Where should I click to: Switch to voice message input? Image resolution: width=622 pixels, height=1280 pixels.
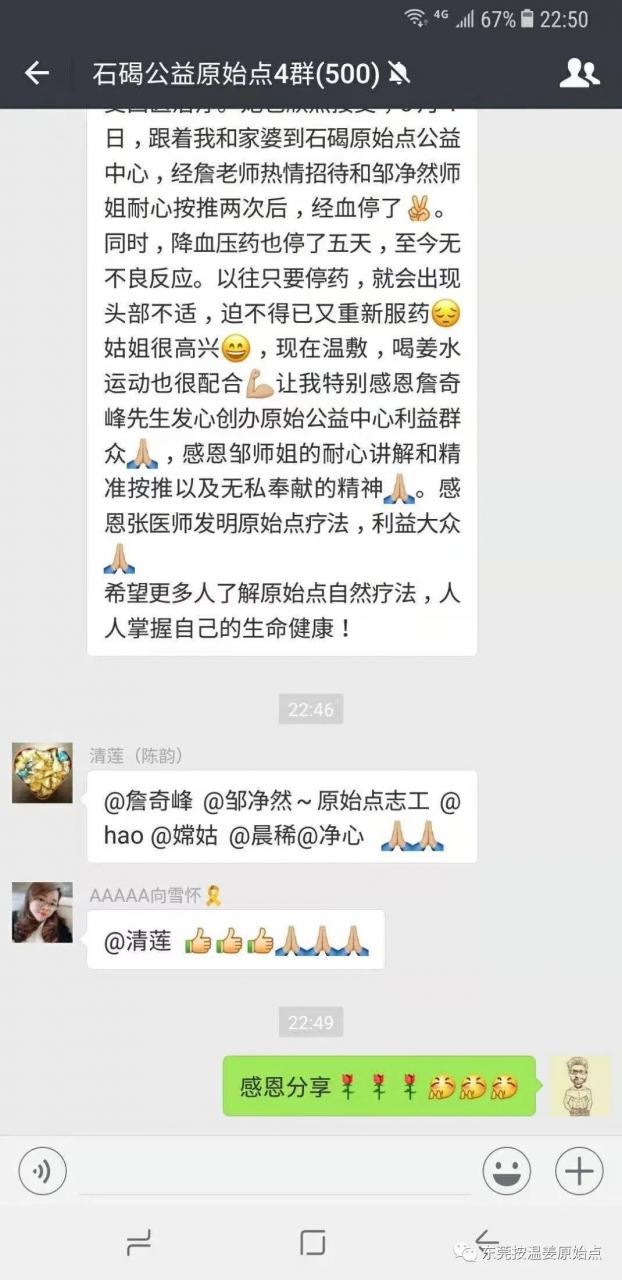42,1171
